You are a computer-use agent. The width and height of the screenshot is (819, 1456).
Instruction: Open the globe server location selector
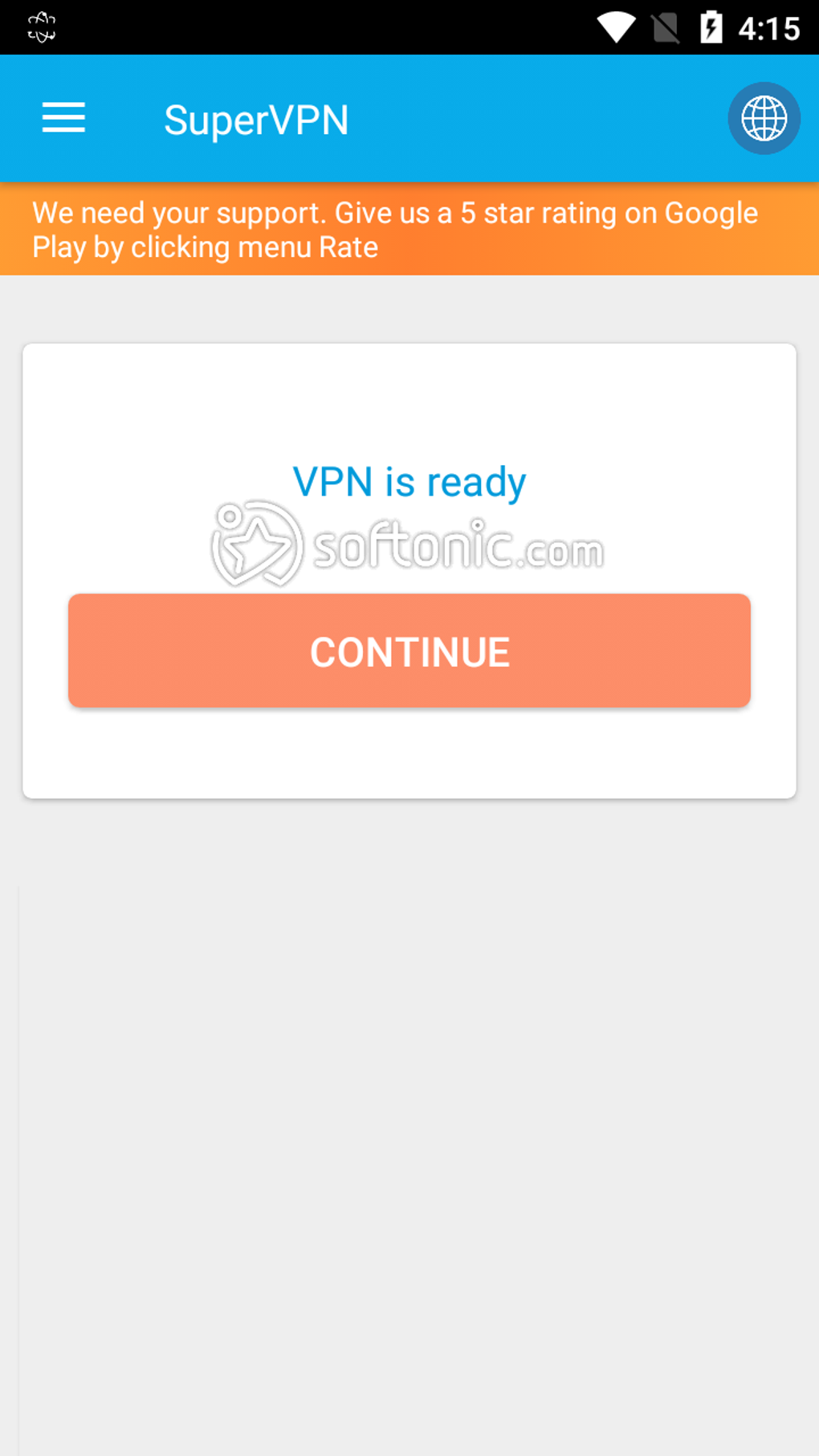tap(764, 118)
